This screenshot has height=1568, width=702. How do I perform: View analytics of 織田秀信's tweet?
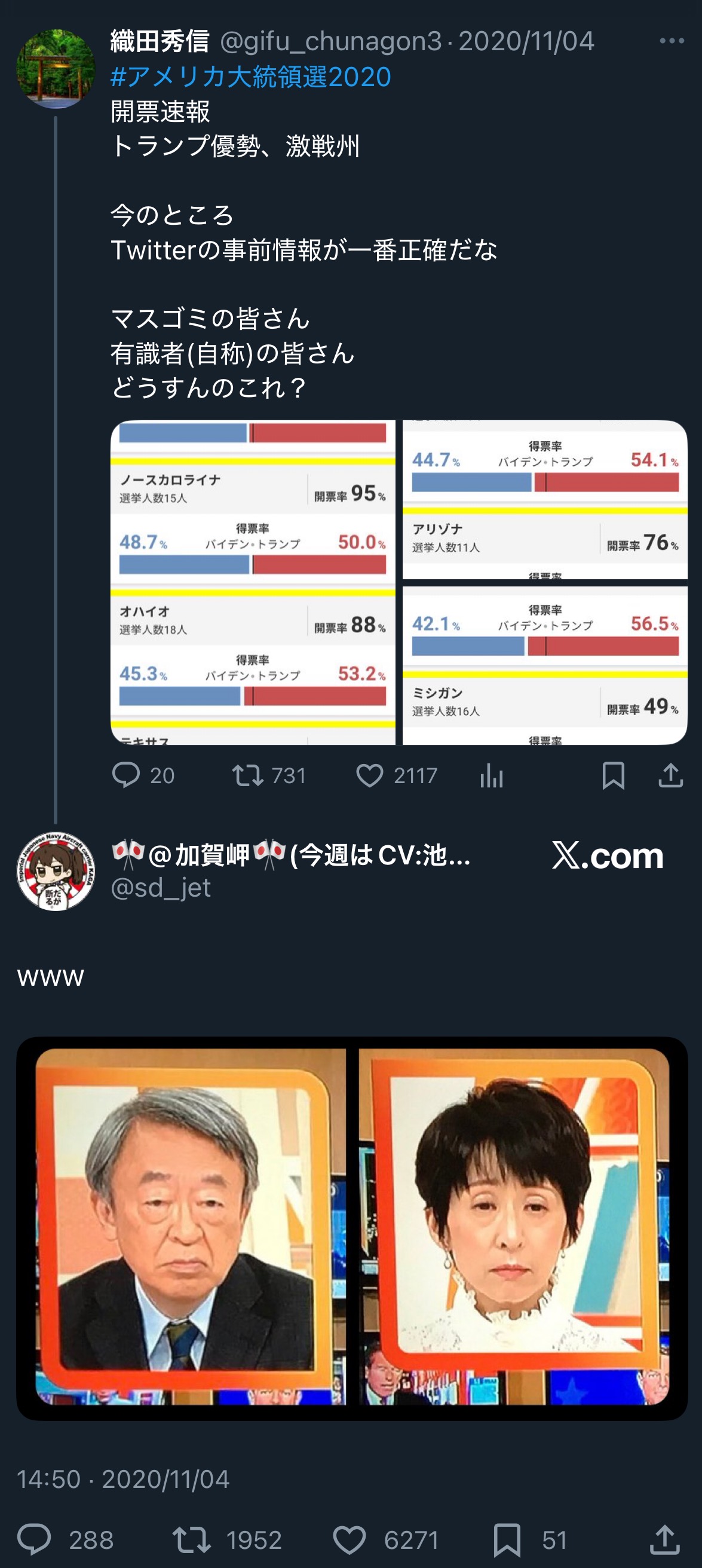pyautogui.click(x=491, y=775)
